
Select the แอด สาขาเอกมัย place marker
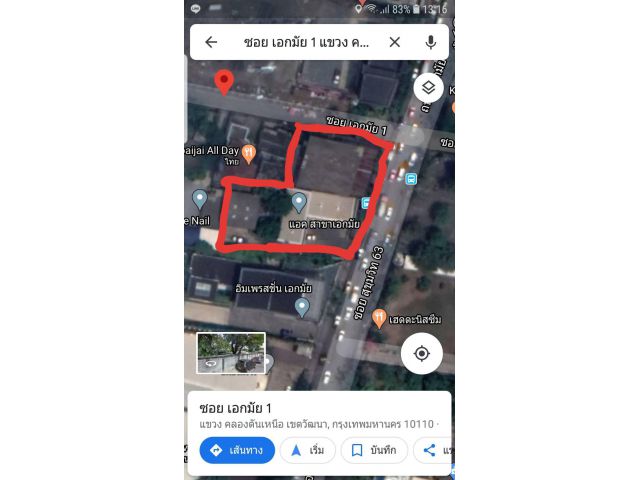coord(299,203)
